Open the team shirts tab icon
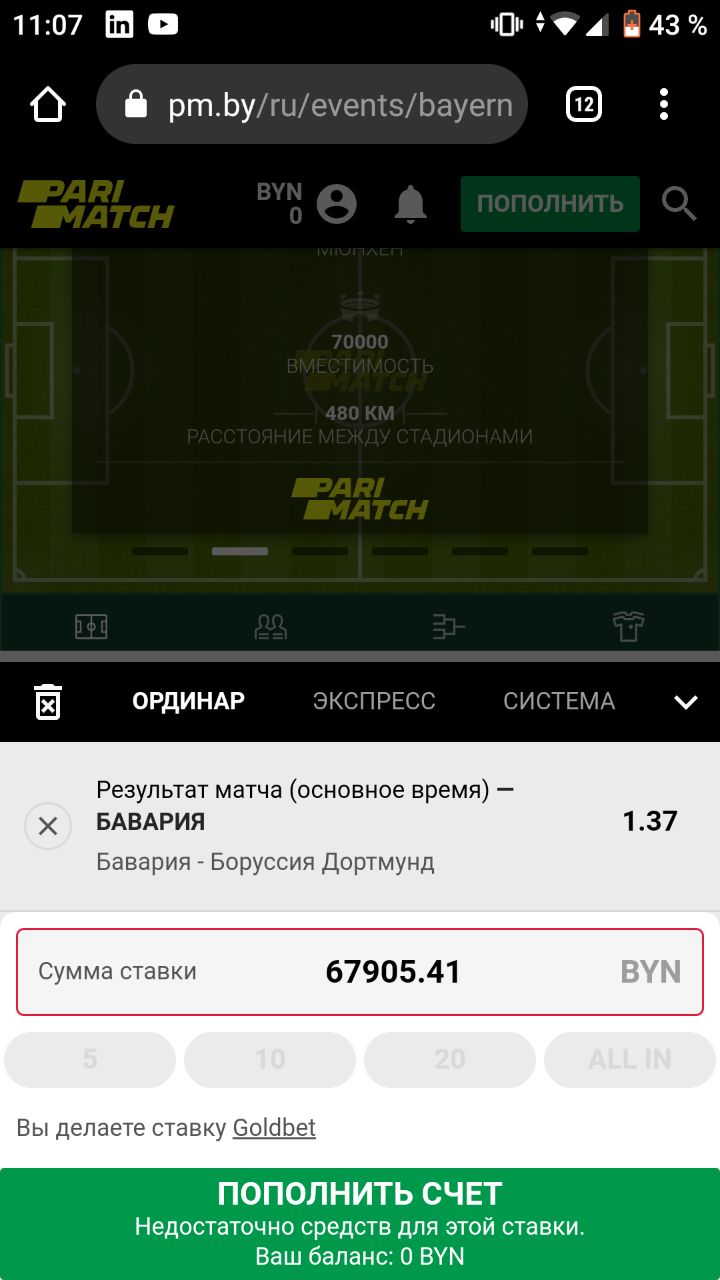The width and height of the screenshot is (720, 1280). 629,627
